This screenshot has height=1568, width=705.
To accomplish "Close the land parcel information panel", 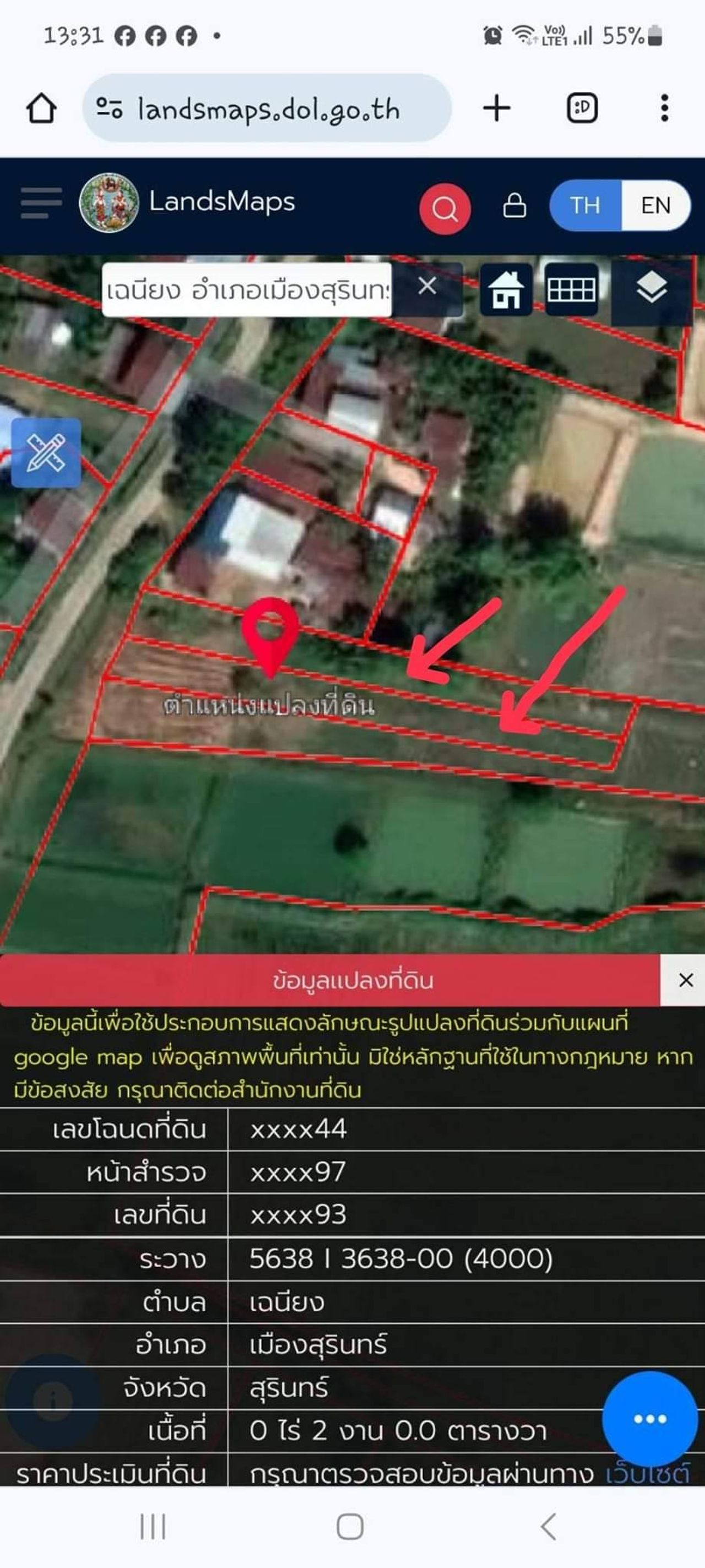I will point(686,980).
